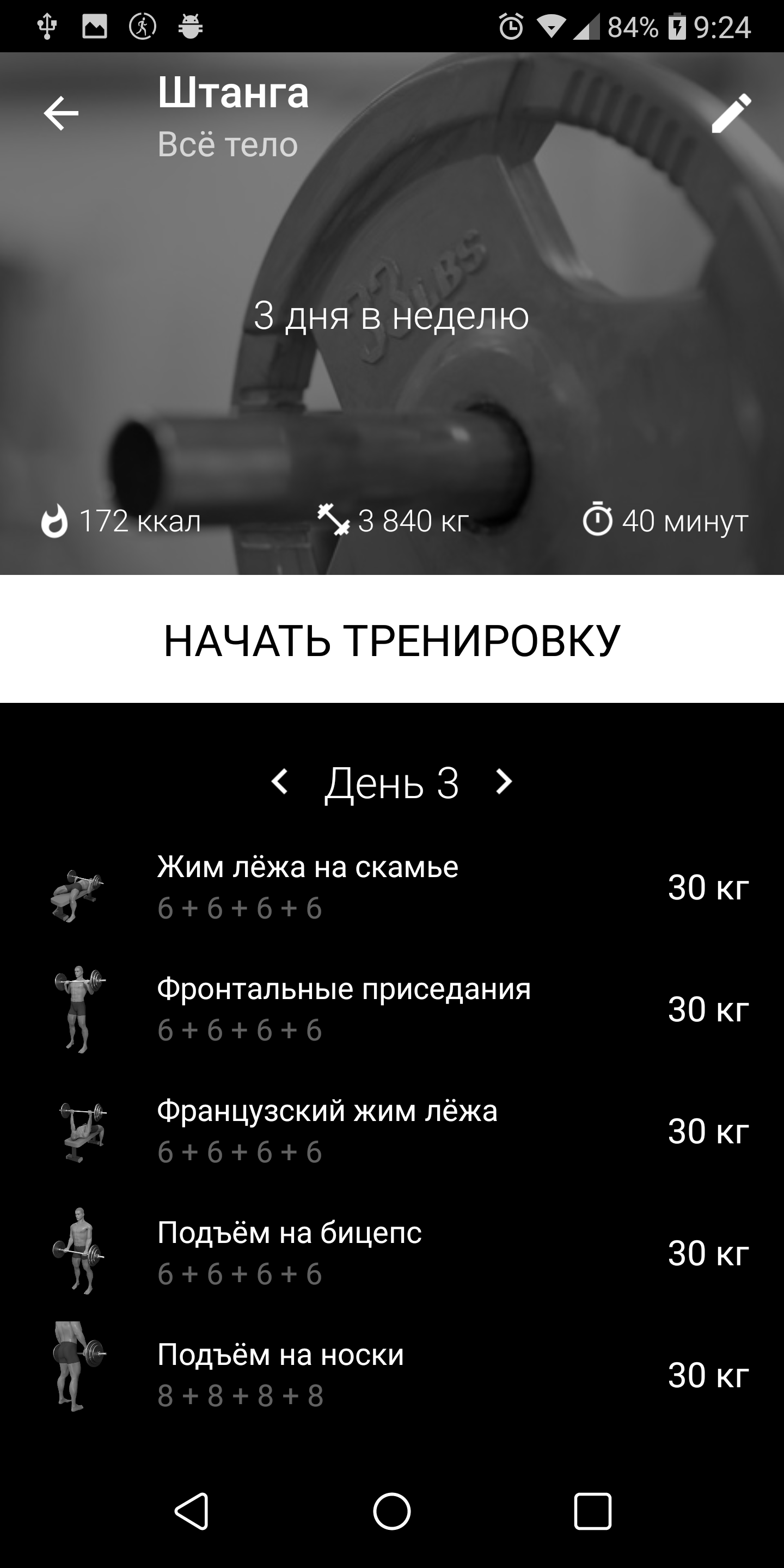Open the Французский жим лёжа exercise
Screen dimensions: 784x1568
coord(392,1131)
